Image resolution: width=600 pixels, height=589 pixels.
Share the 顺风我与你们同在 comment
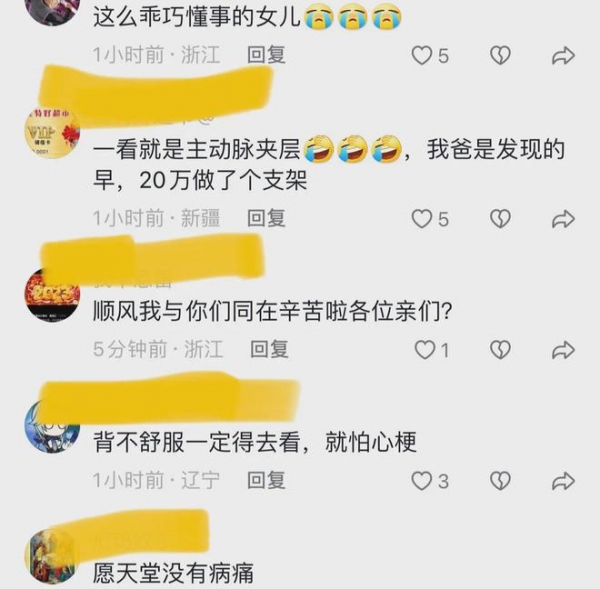[x=564, y=350]
